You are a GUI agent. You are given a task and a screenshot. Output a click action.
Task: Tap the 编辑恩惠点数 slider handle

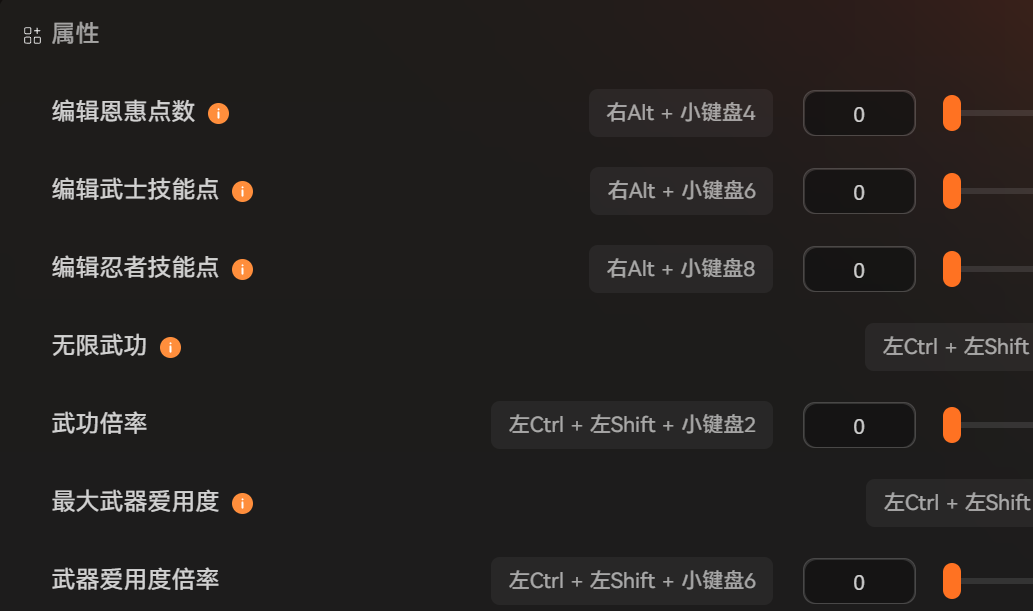[952, 113]
